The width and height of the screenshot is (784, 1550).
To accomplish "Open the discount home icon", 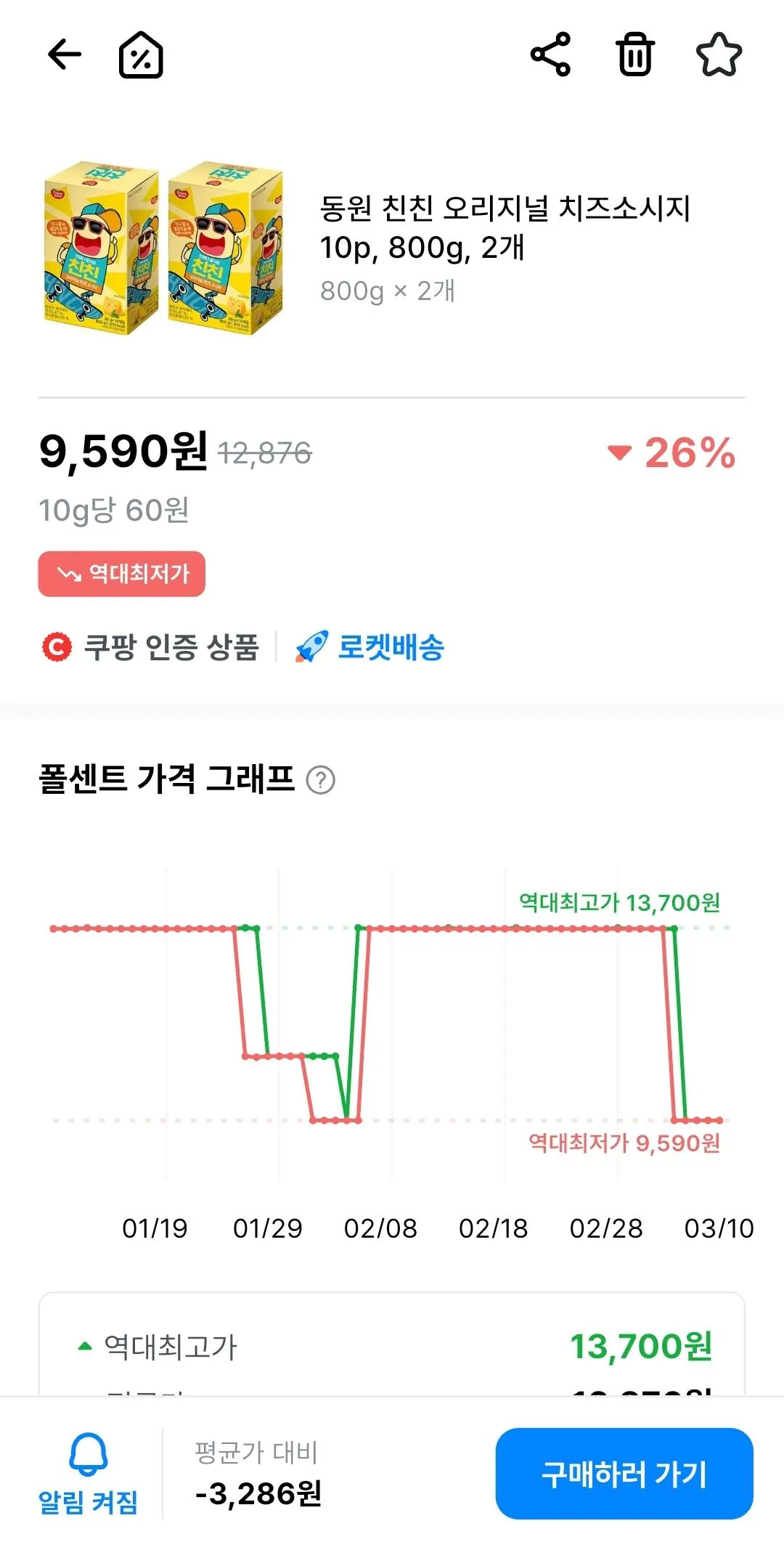I will click(141, 55).
